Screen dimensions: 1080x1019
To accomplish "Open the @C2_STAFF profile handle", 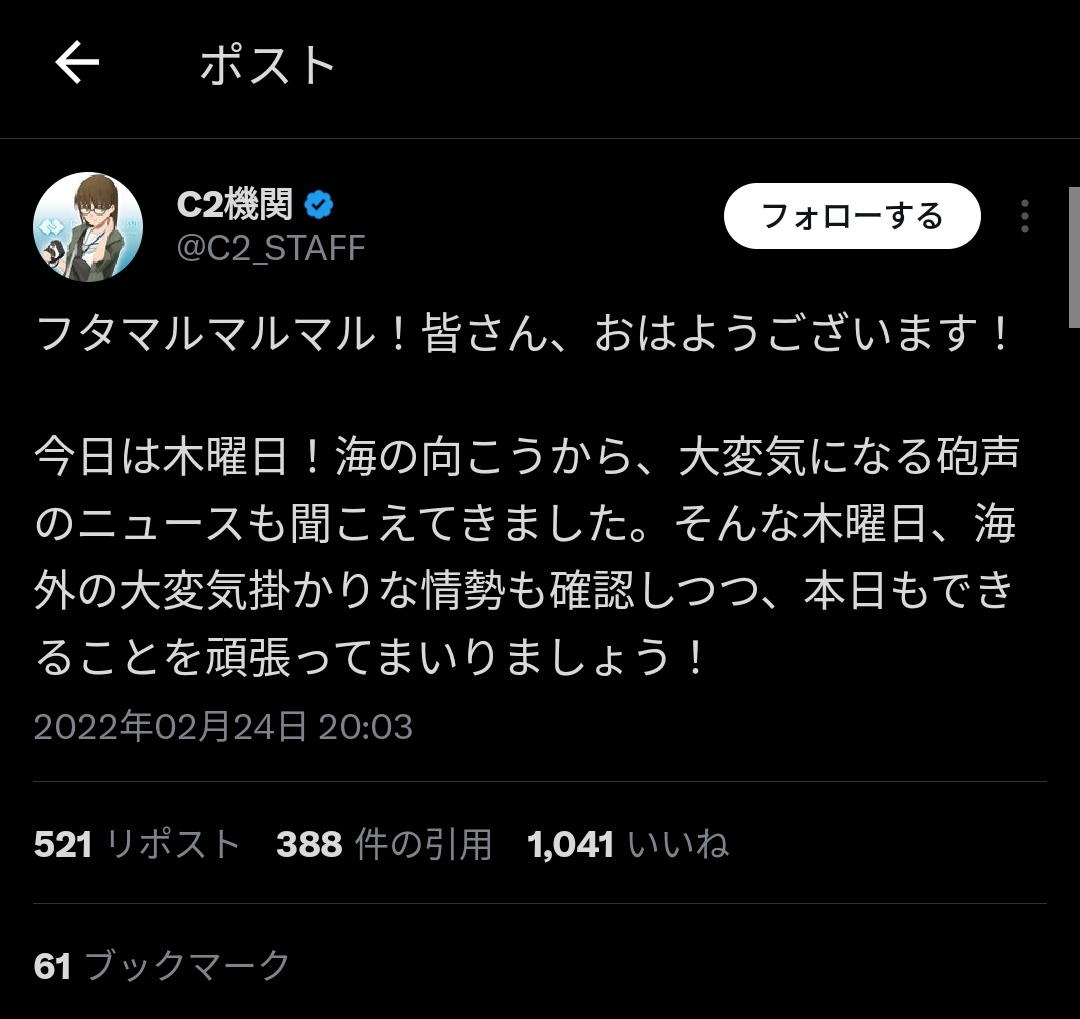I will click(x=271, y=247).
